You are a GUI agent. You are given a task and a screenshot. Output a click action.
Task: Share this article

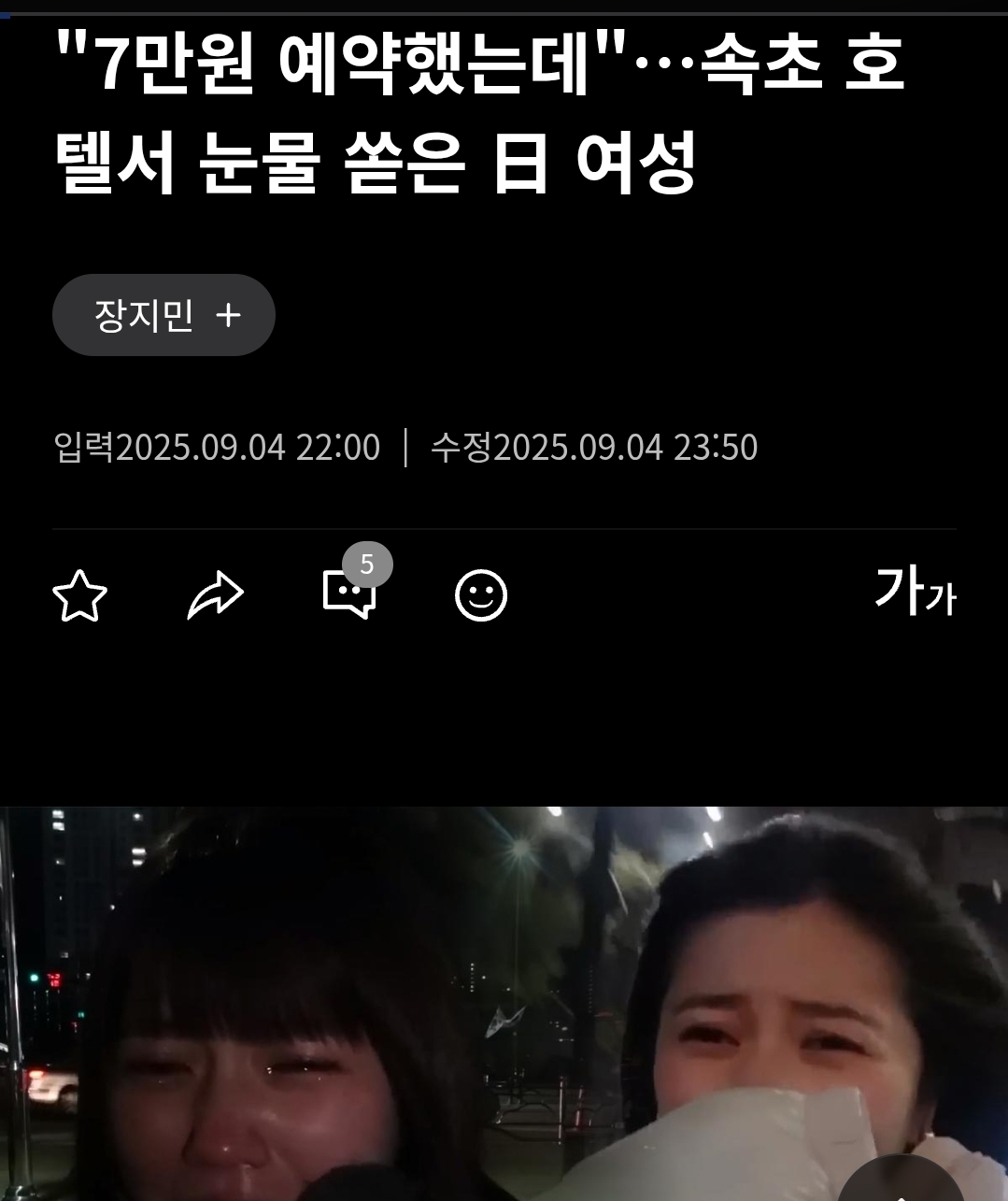point(215,595)
